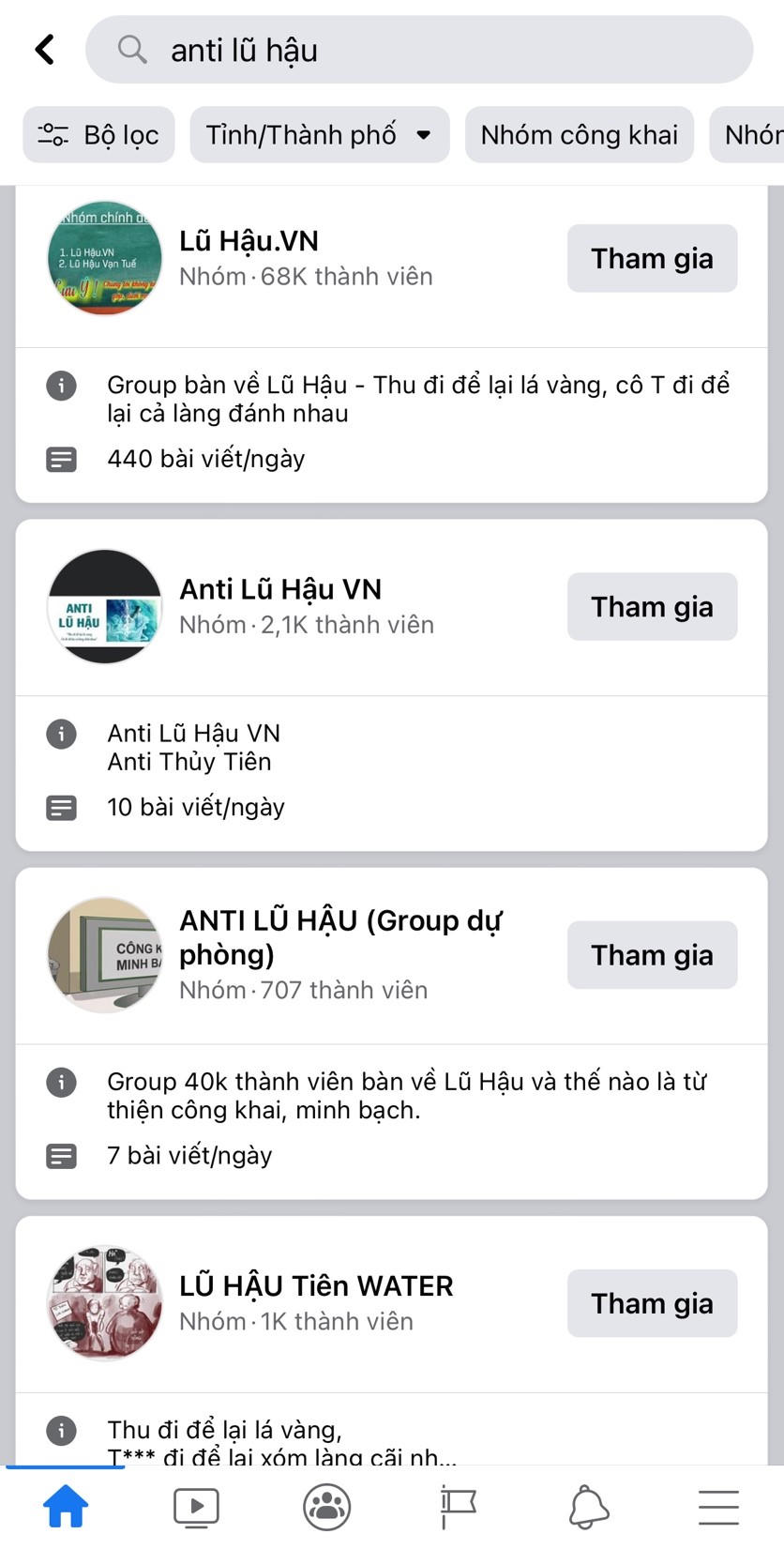Join the Anti Lũ Hậu VN group
This screenshot has height=1549, width=784.
(652, 607)
